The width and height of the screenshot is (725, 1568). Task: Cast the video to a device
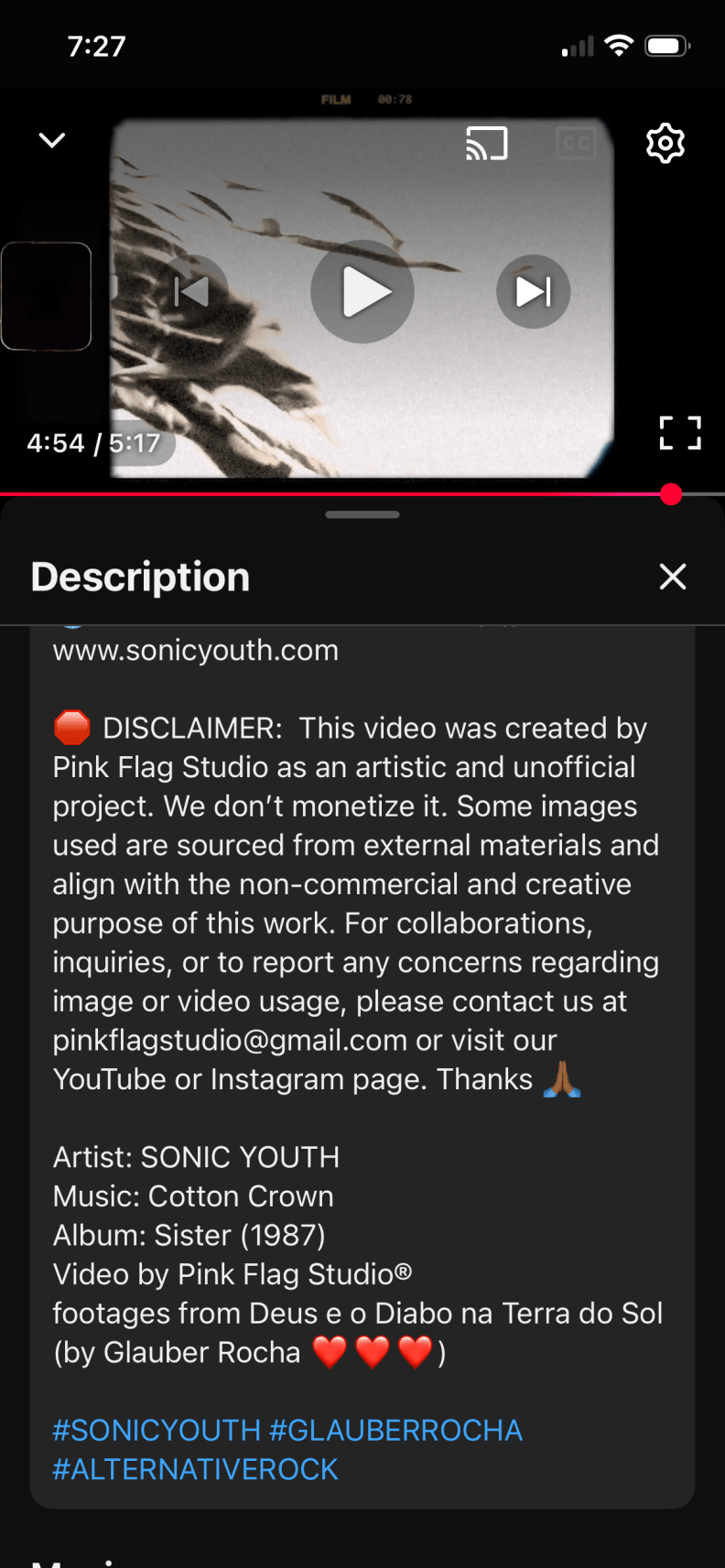(486, 144)
